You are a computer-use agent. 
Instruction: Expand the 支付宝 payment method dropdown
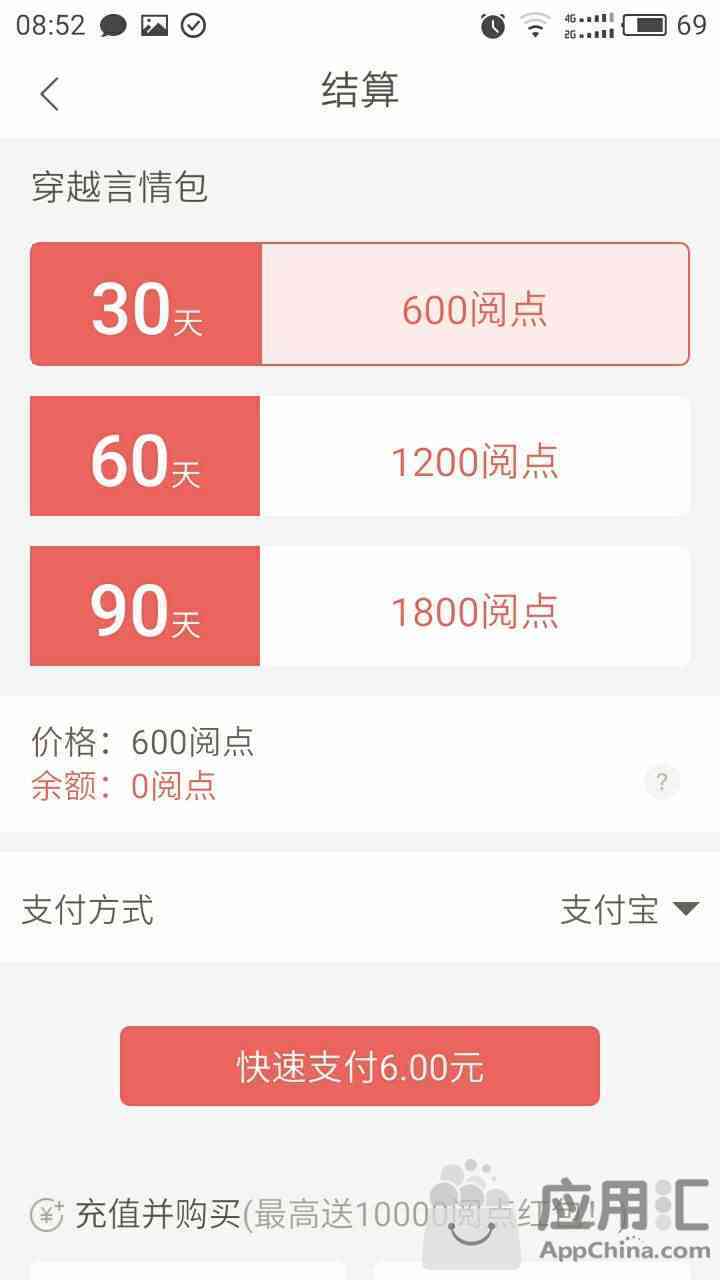(630, 909)
